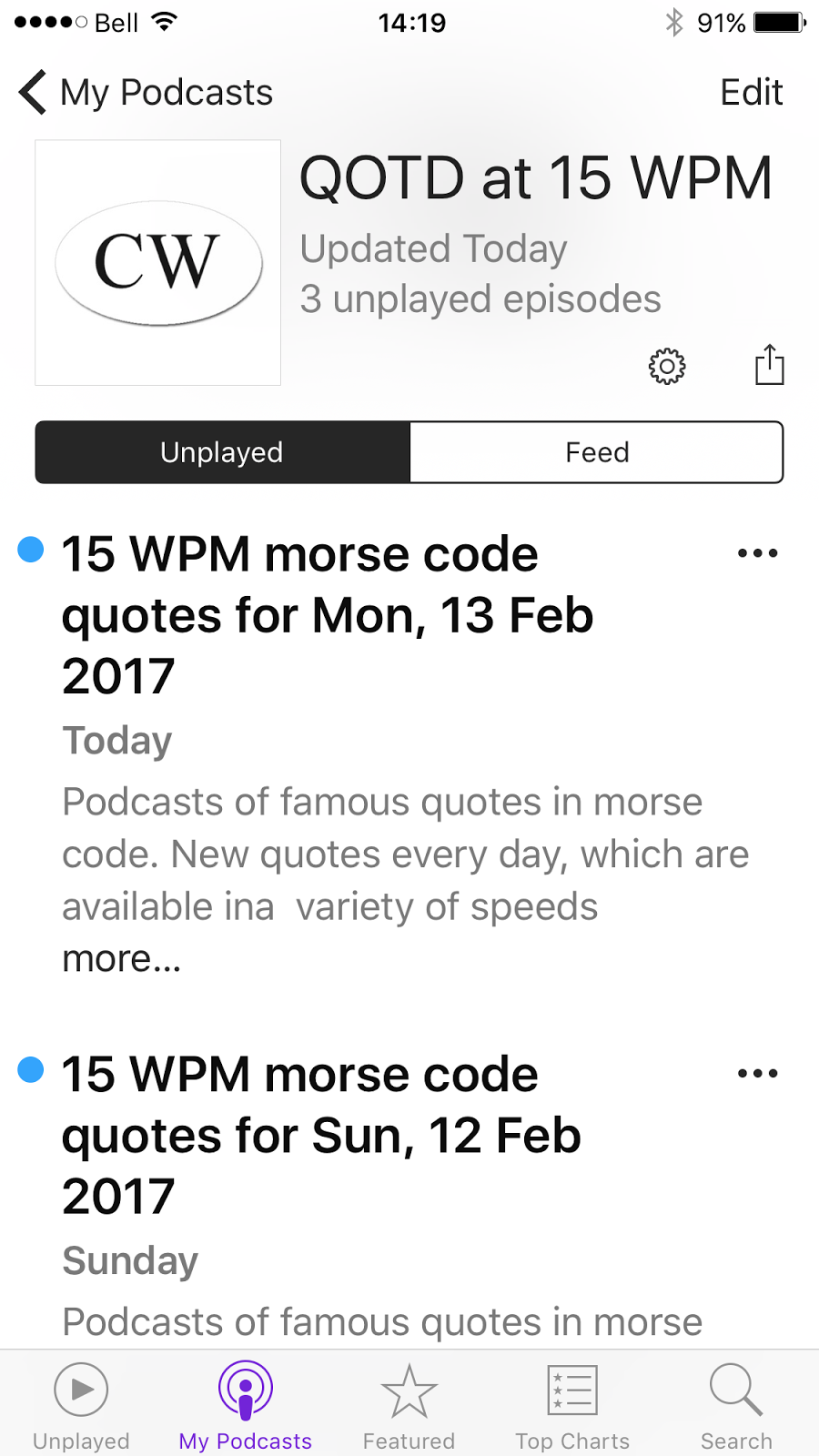Share this podcast

[x=769, y=365]
